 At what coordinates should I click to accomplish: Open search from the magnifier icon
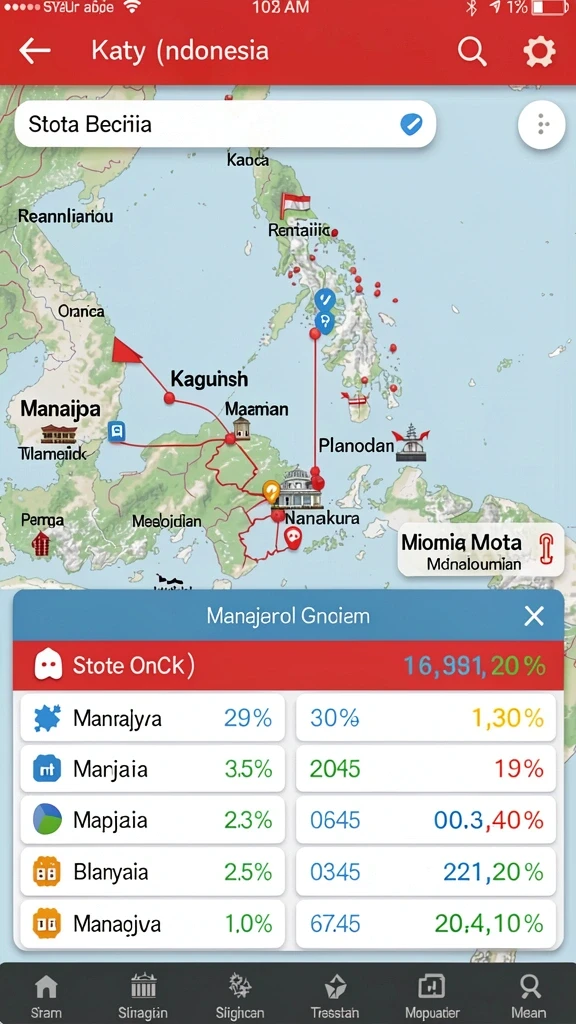[x=472, y=51]
